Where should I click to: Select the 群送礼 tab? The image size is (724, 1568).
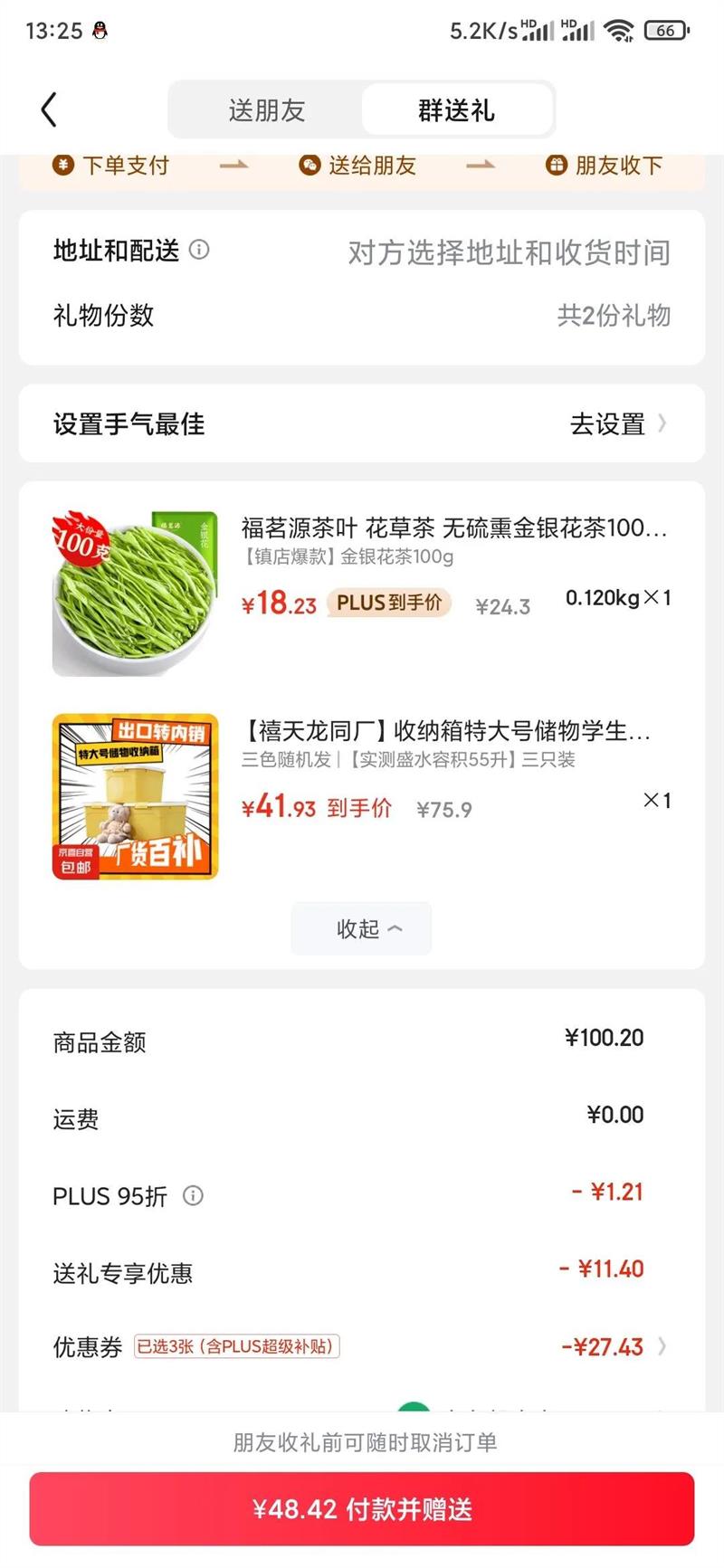(x=456, y=110)
